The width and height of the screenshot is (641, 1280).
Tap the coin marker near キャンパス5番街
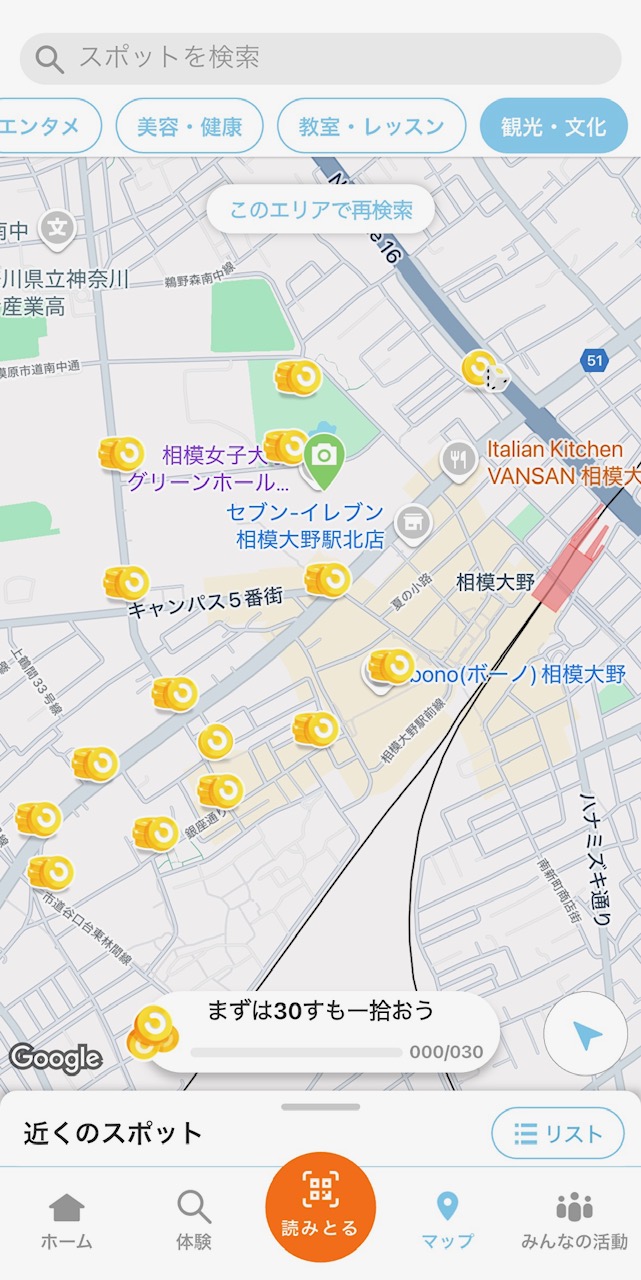click(x=127, y=581)
